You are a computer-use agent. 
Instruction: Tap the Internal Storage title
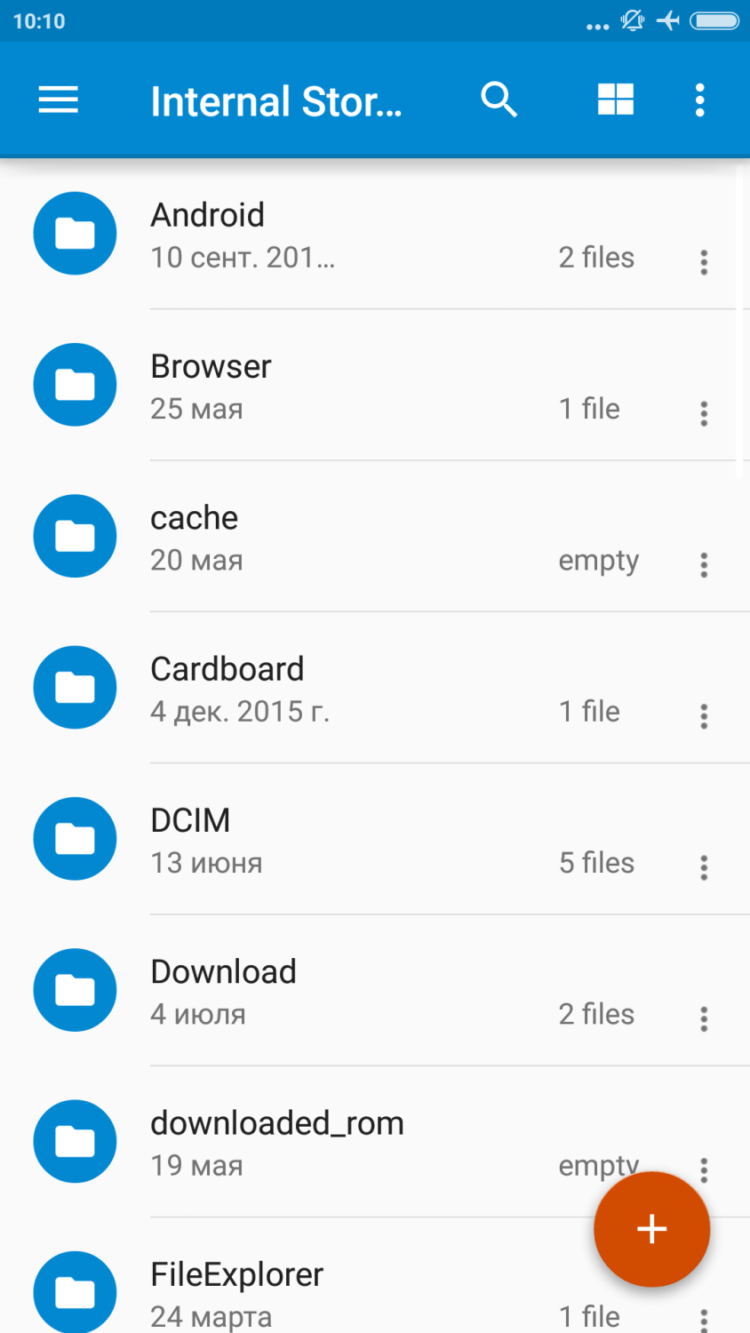coord(277,100)
